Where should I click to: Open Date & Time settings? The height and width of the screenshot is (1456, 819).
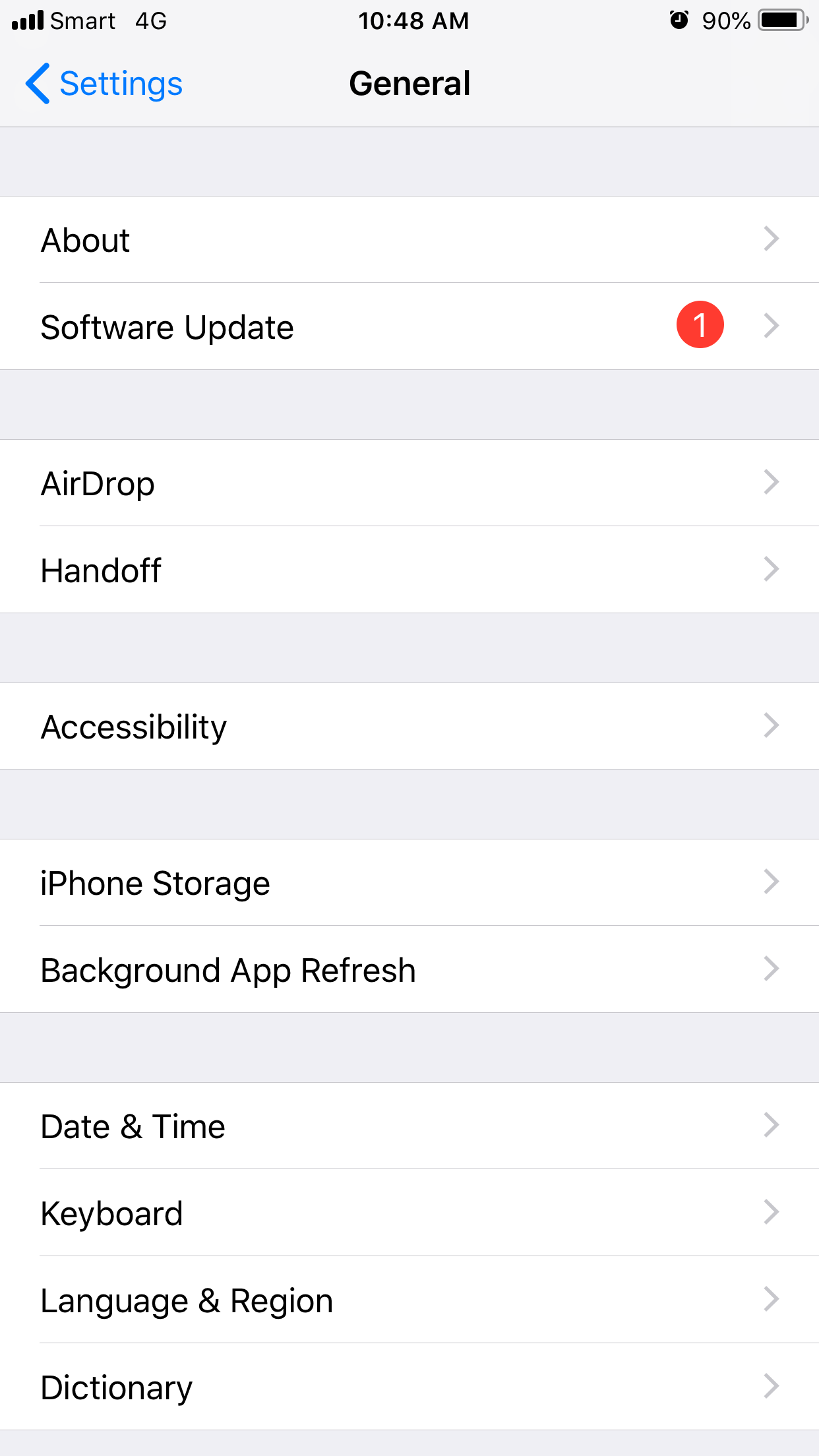(x=409, y=1126)
